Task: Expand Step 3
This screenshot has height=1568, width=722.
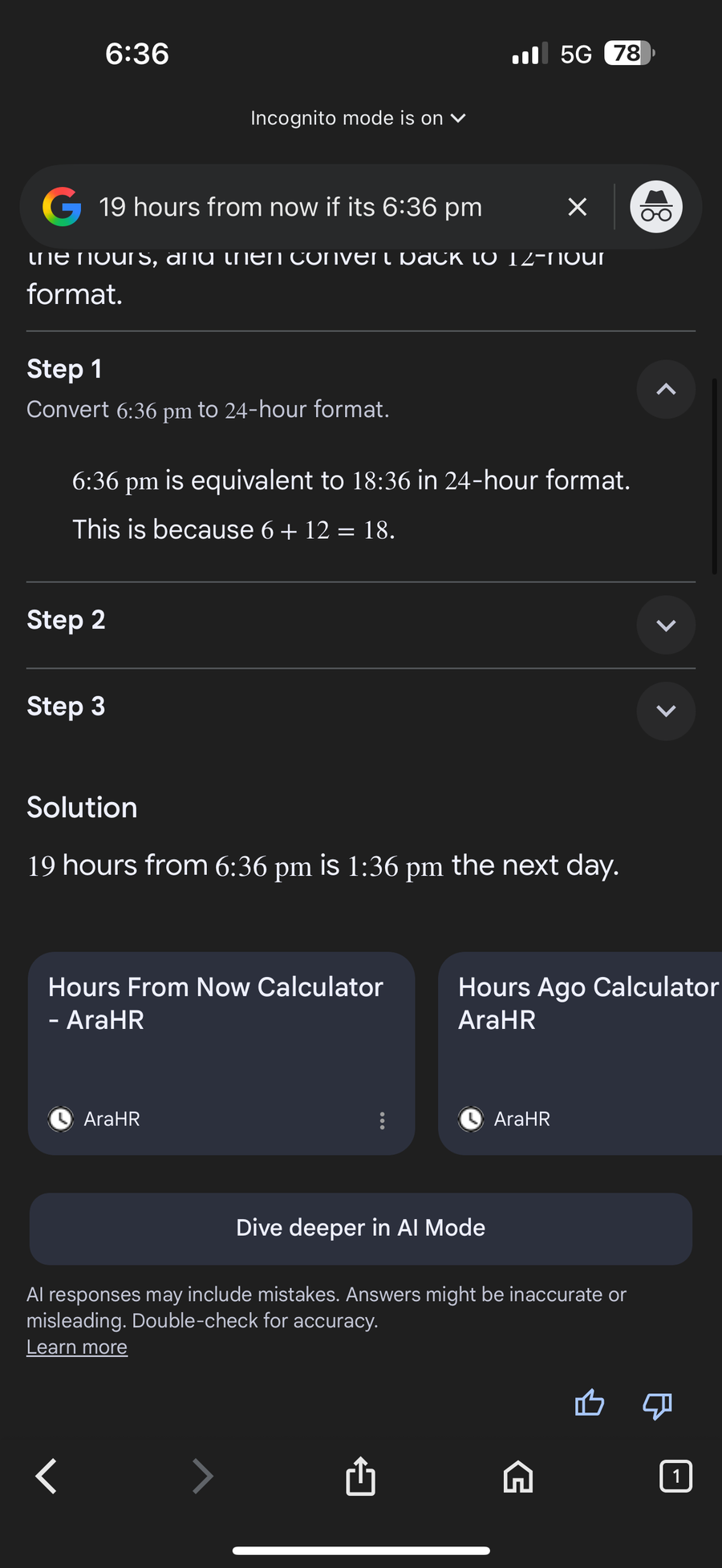Action: 666,711
